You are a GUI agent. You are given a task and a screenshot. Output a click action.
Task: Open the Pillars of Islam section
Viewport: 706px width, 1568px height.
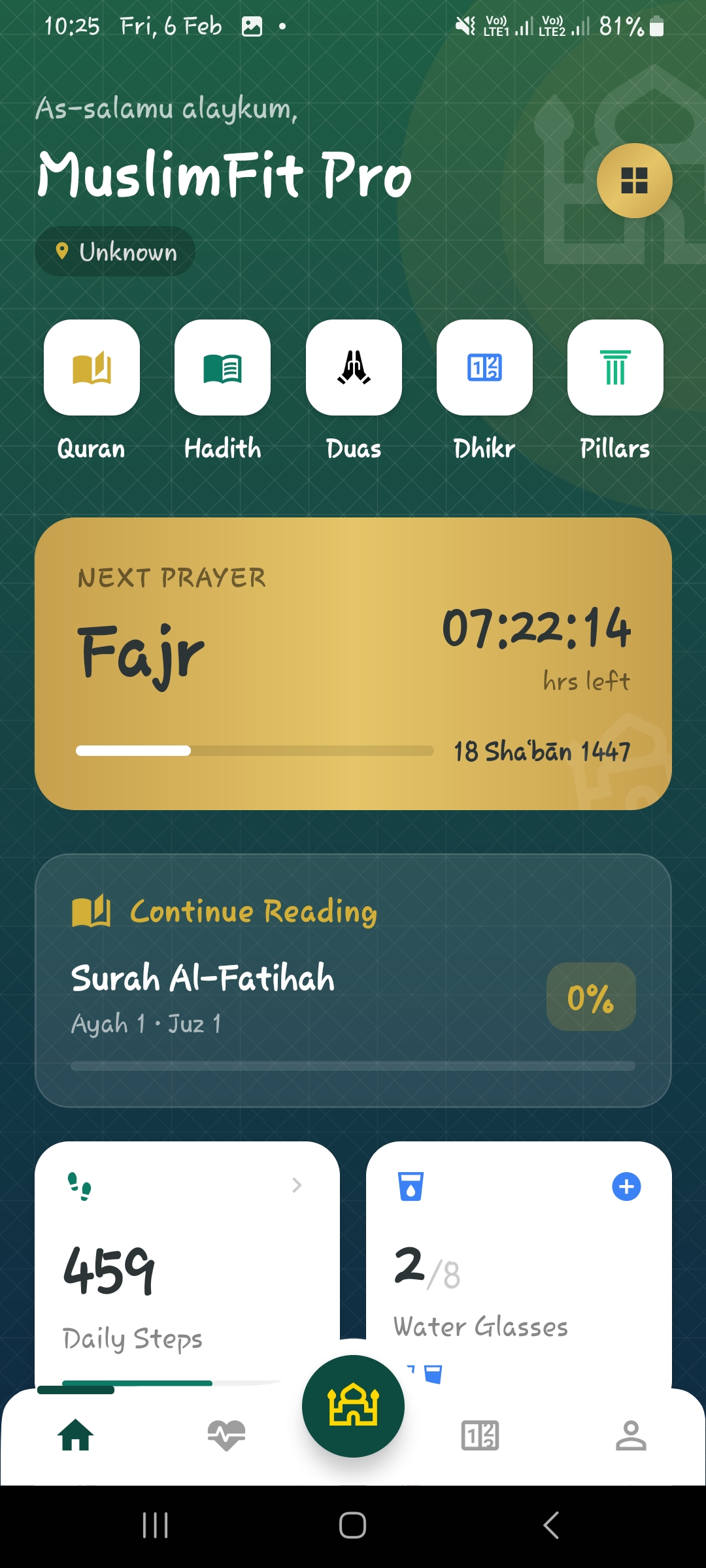coord(614,367)
